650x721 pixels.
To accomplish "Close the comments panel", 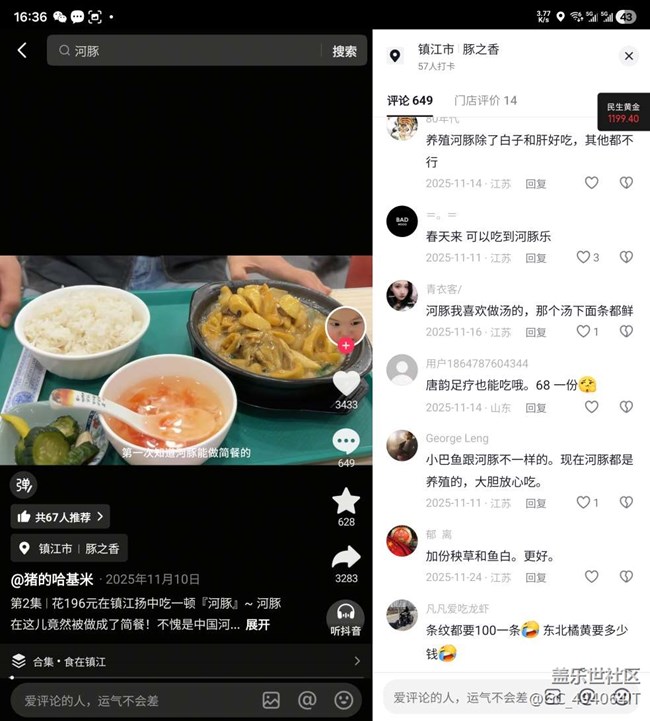I will [628, 56].
